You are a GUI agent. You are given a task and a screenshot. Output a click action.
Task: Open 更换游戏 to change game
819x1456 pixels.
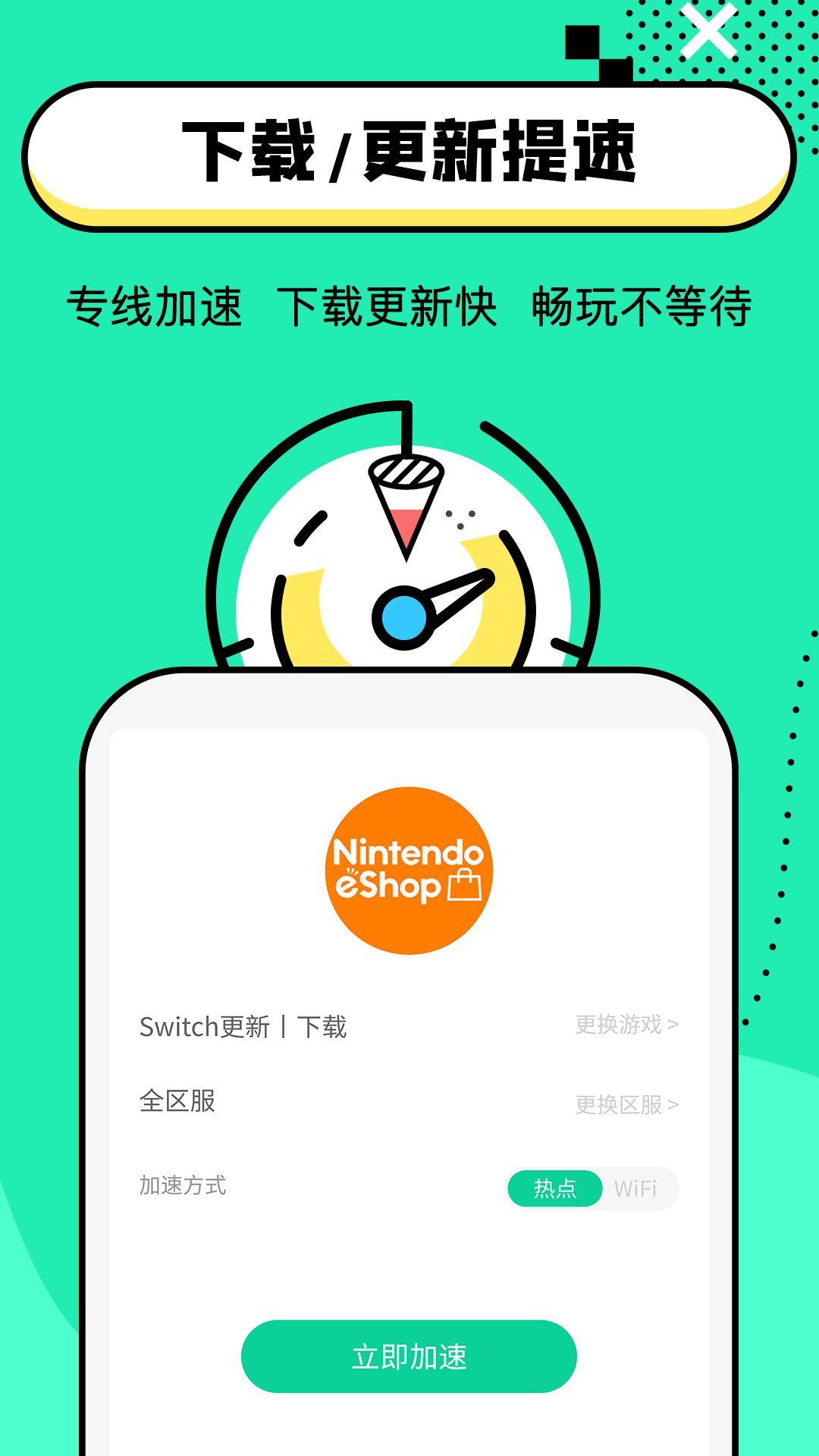[x=627, y=1024]
